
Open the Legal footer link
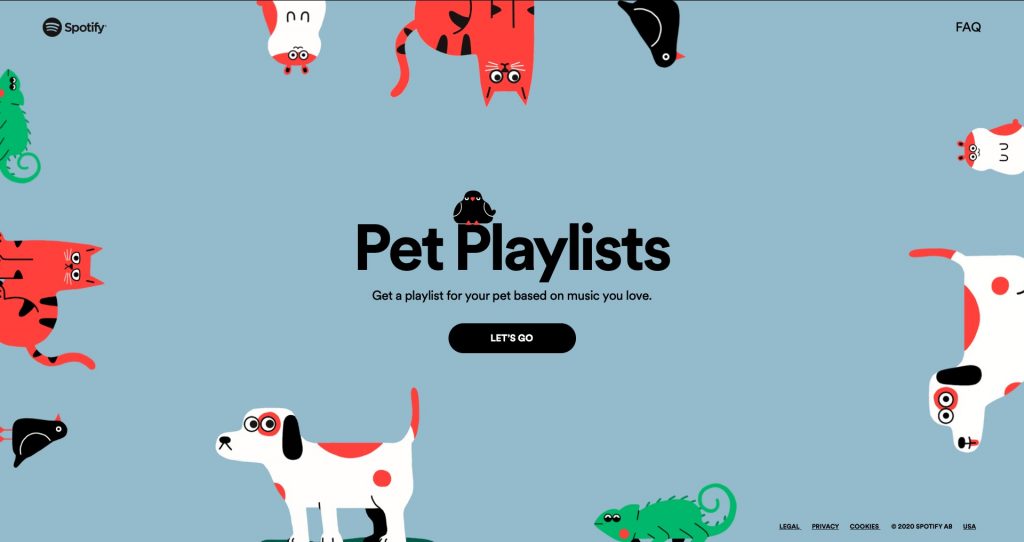[789, 526]
